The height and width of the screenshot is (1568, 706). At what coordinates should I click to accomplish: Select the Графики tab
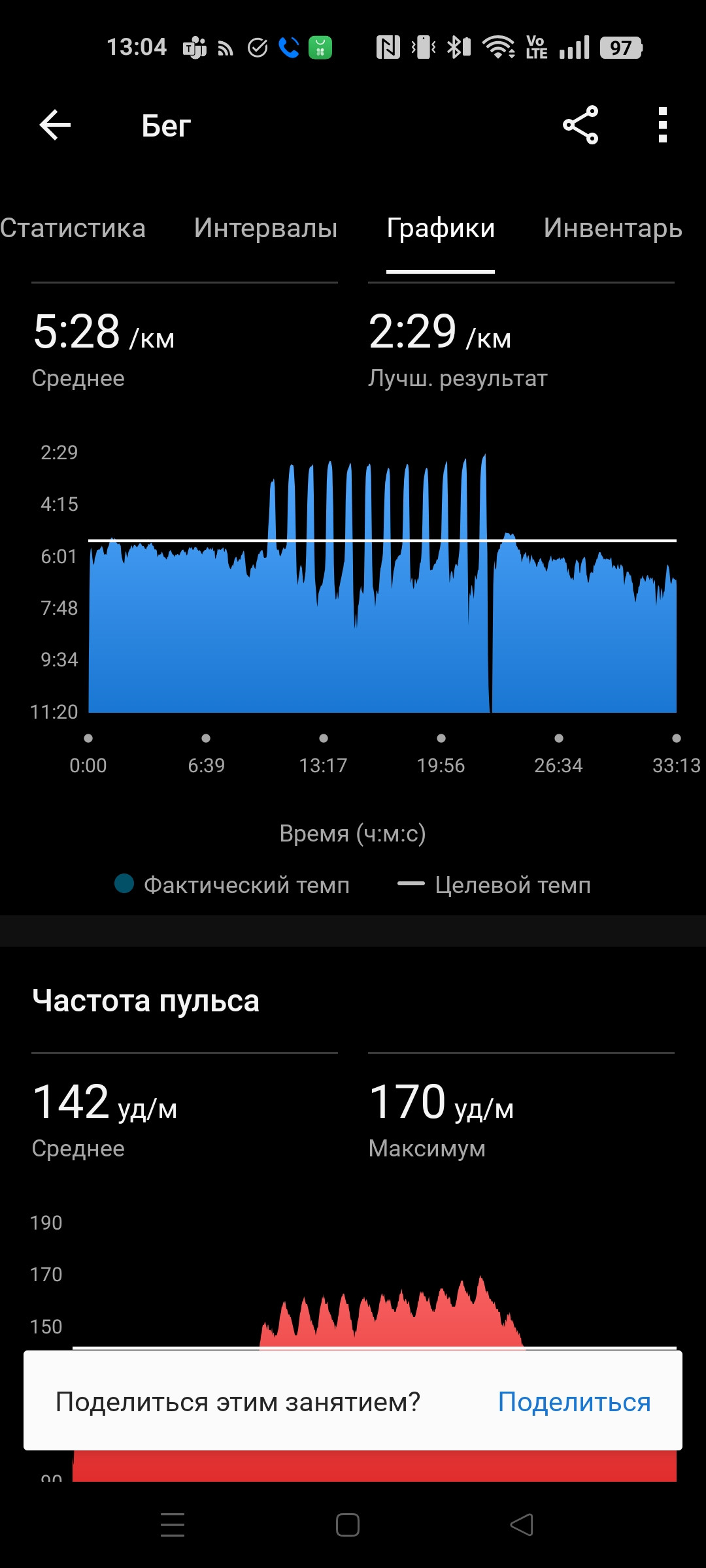(441, 228)
